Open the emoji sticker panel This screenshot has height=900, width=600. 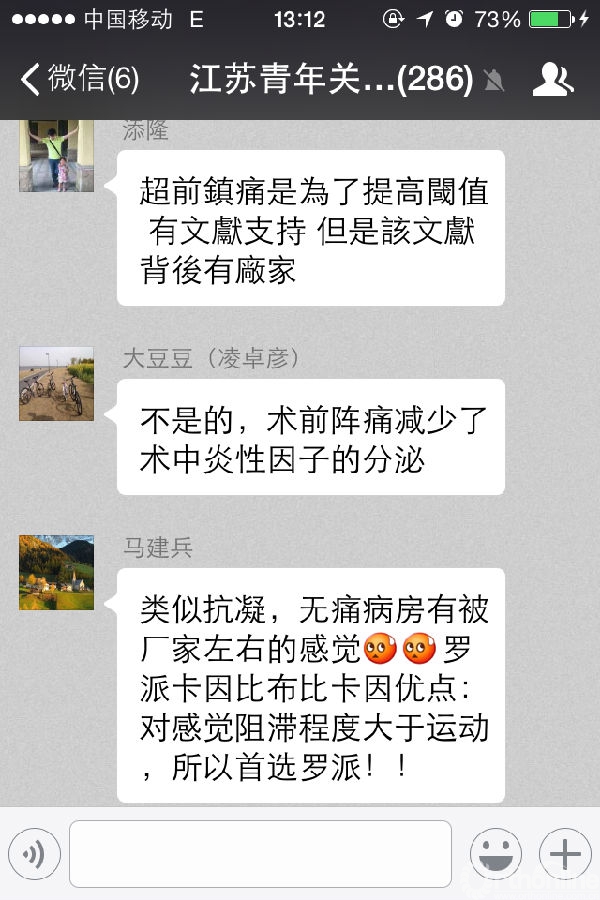click(496, 854)
